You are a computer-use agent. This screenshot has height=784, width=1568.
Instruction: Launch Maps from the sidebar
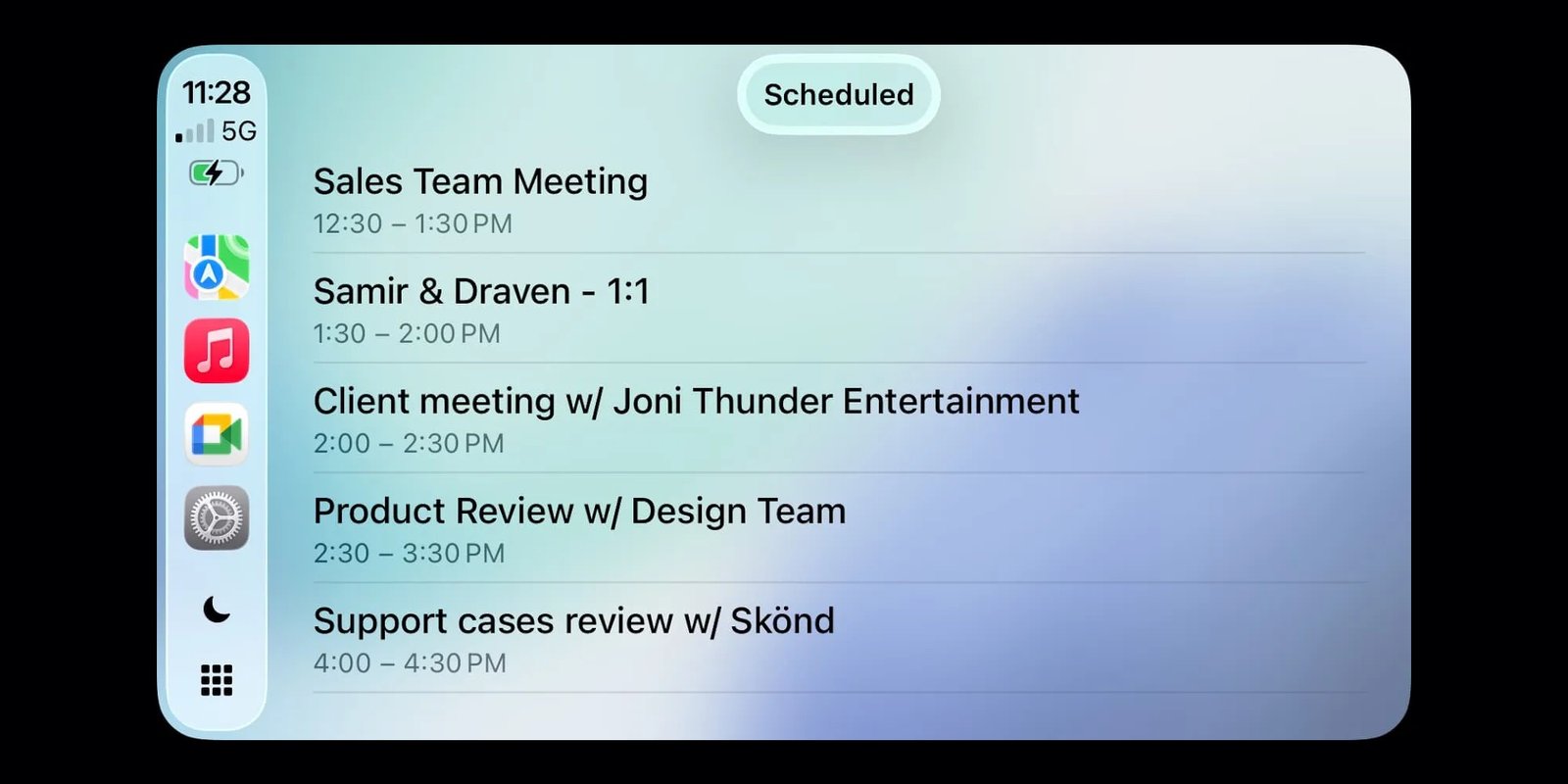click(x=217, y=268)
